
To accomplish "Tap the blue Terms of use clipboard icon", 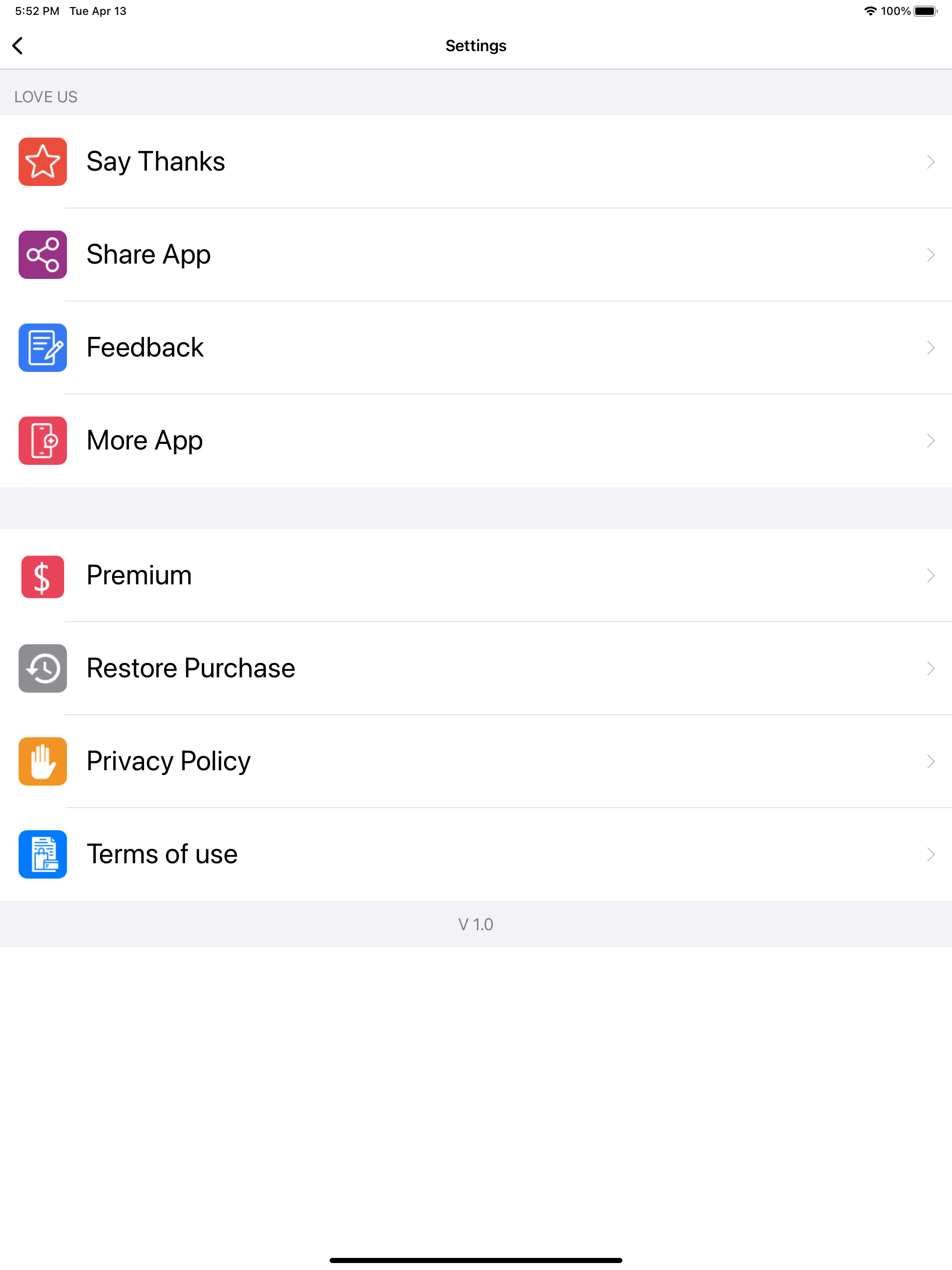I will 42,854.
